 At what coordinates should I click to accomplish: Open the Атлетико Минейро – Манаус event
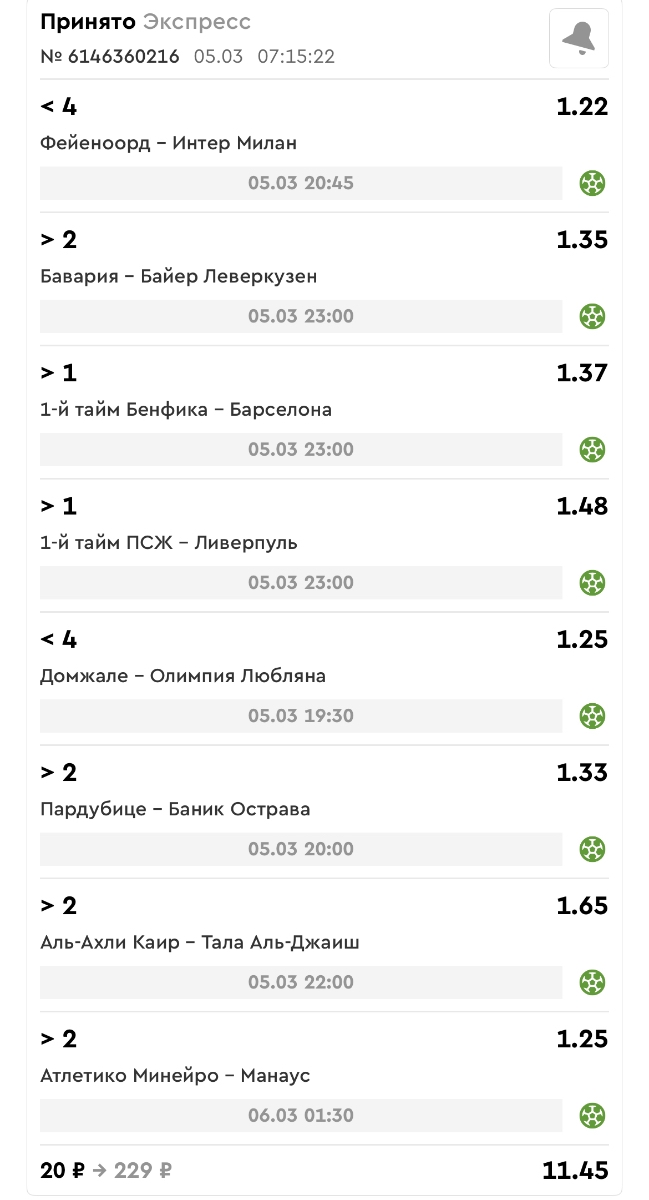tap(175, 1075)
